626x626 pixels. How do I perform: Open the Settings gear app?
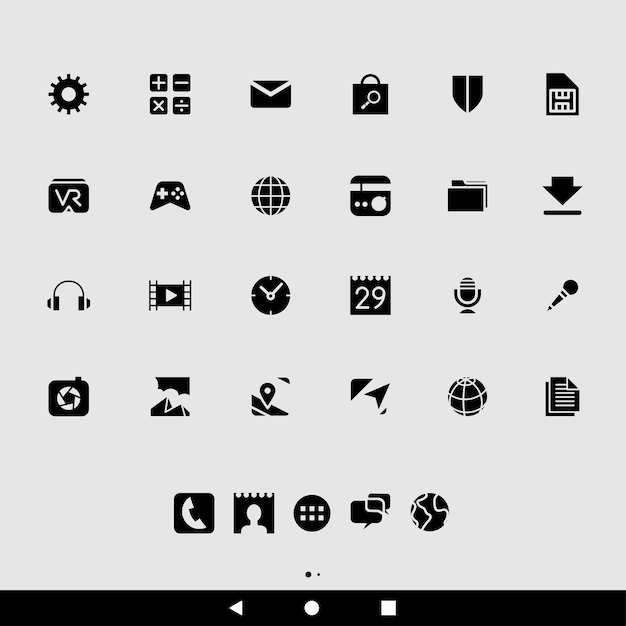[68, 94]
